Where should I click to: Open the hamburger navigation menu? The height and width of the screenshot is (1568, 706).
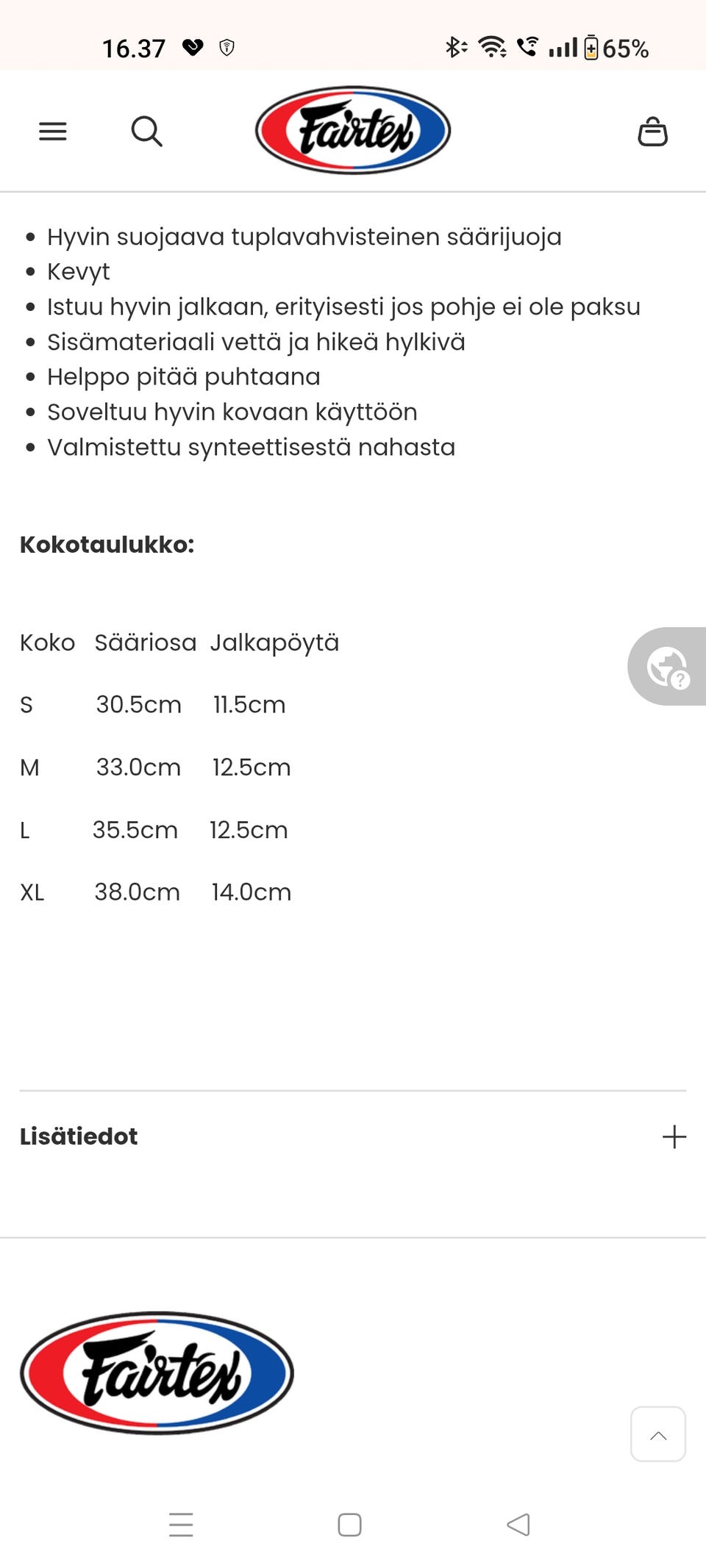(x=52, y=131)
